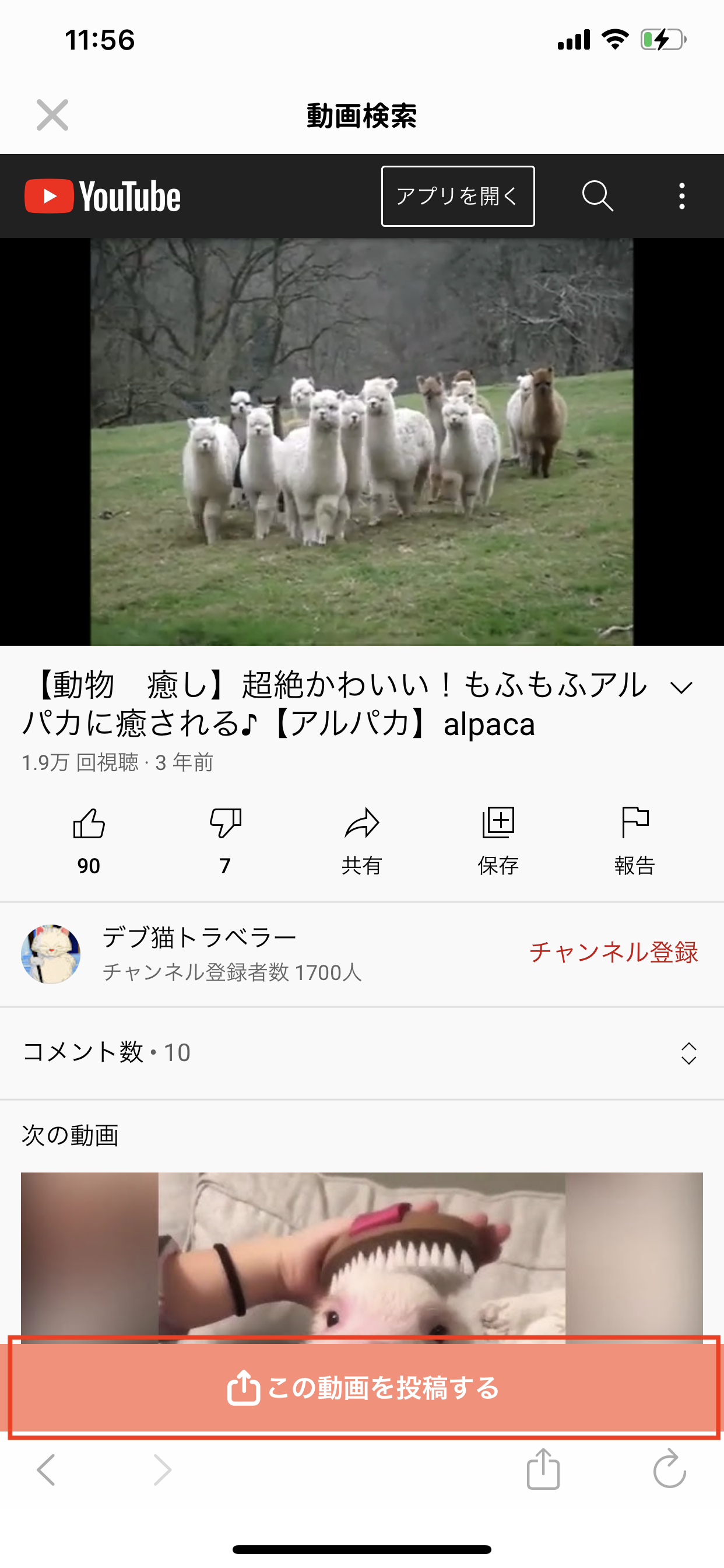The width and height of the screenshot is (724, 1568).
Task: Go forward in the browser toolbar
Action: [162, 1469]
